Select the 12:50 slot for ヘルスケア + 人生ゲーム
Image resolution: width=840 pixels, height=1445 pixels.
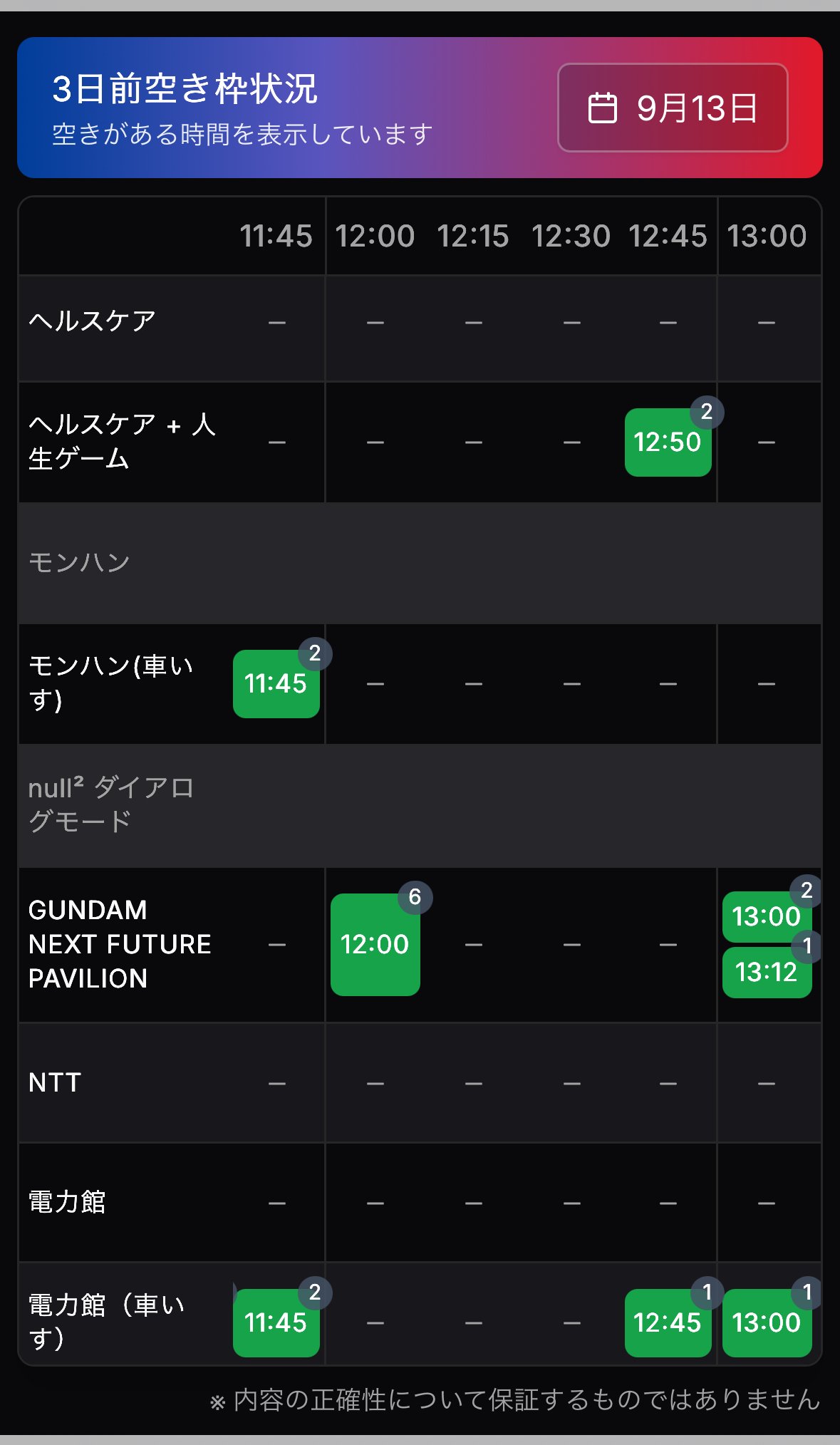click(x=668, y=442)
